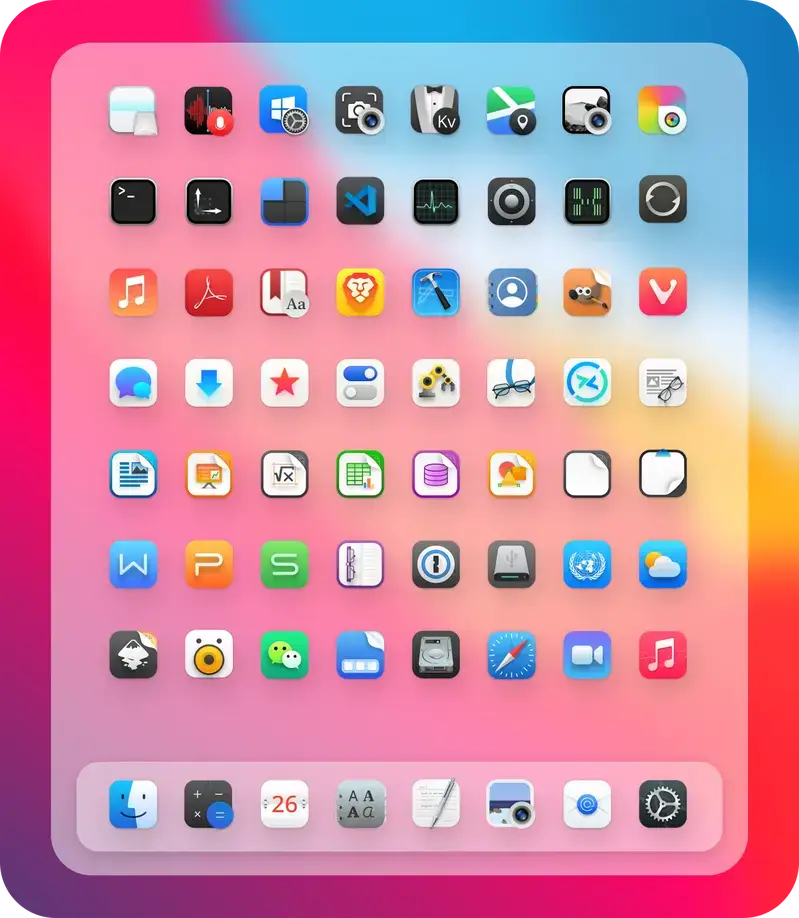Open WeChat
Image resolution: width=799 pixels, height=918 pixels.
pos(284,656)
